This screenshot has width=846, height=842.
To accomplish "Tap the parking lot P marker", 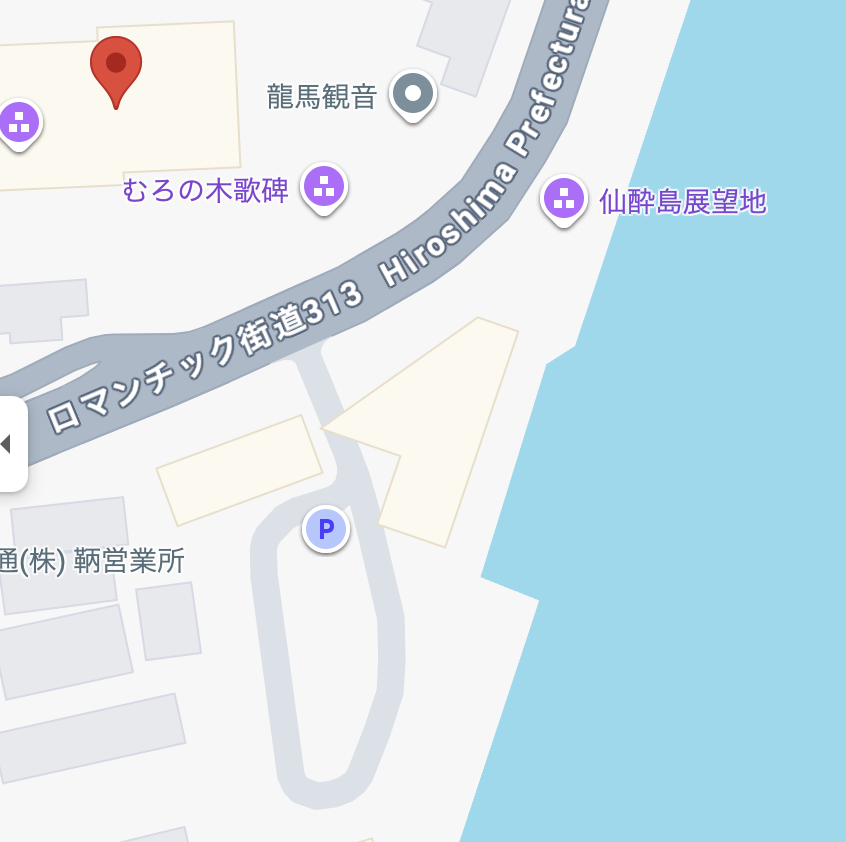I will [x=326, y=529].
